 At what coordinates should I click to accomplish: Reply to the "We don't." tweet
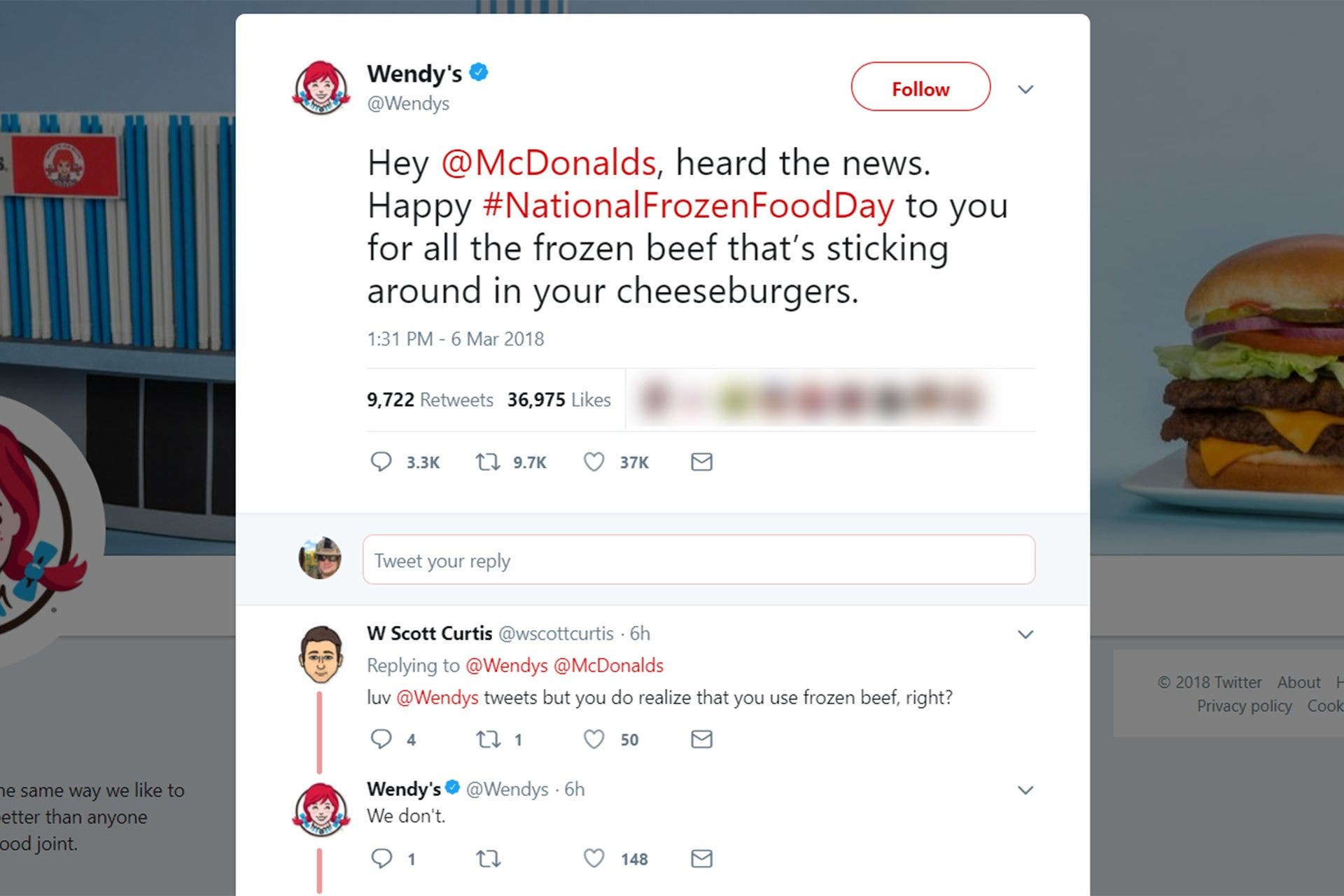(x=381, y=858)
